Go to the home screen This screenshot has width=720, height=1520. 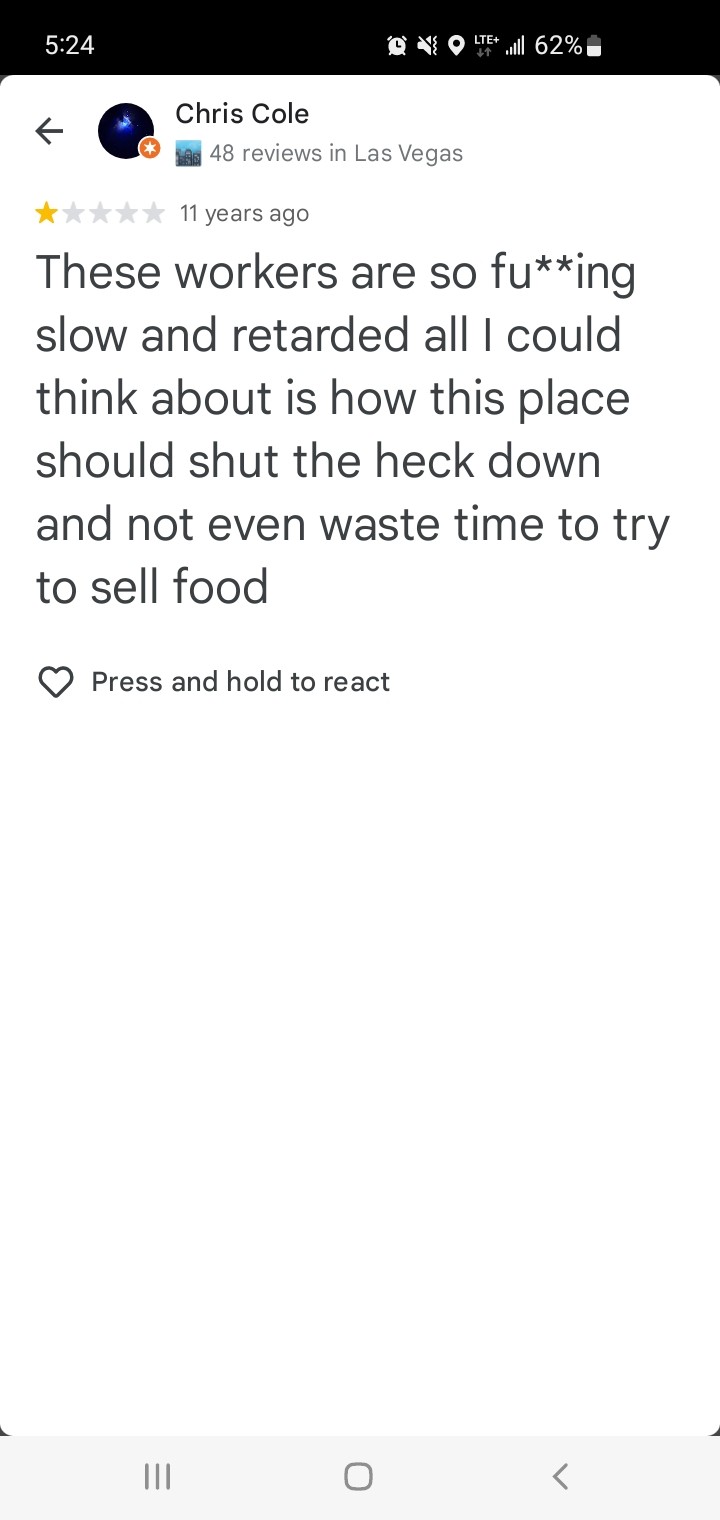pyautogui.click(x=358, y=1476)
